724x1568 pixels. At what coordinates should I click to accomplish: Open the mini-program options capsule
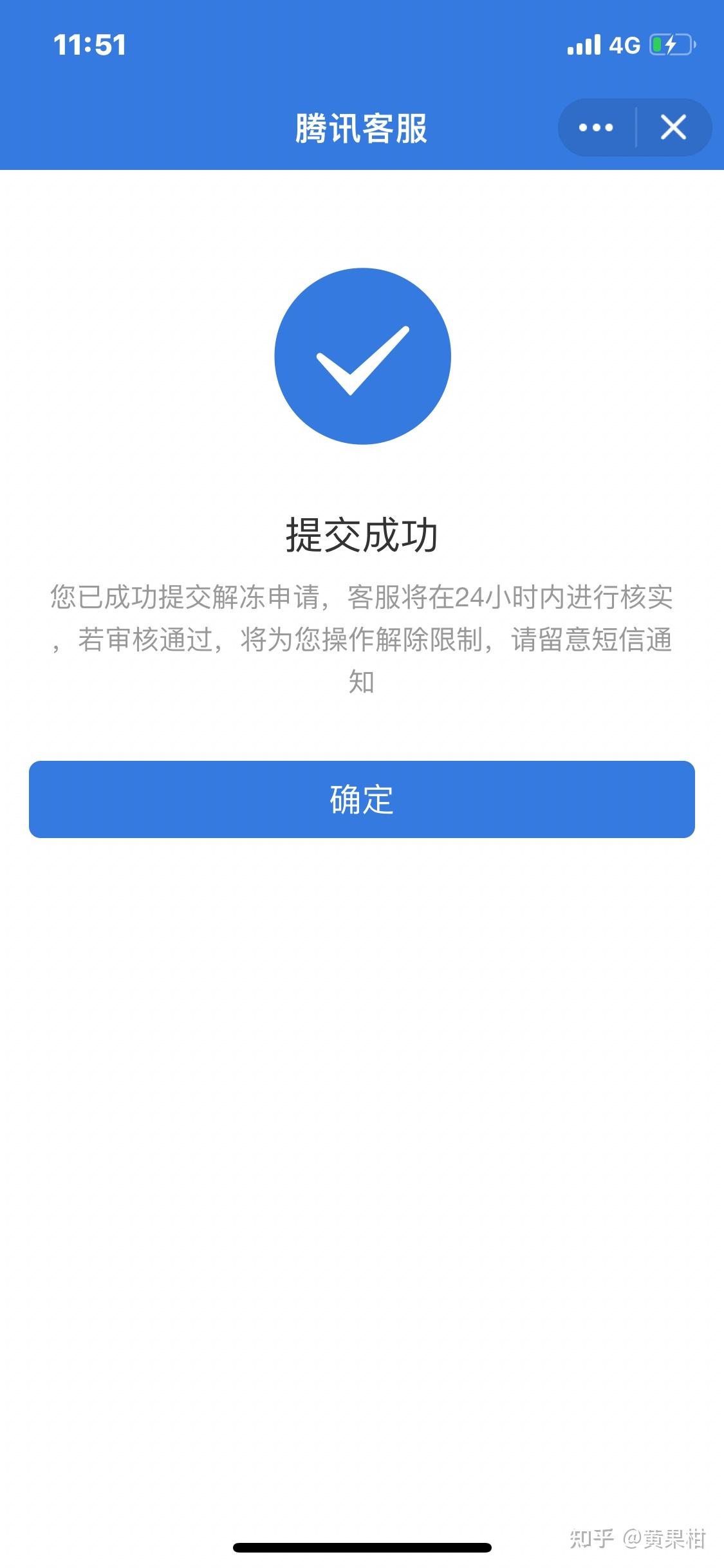click(634, 127)
